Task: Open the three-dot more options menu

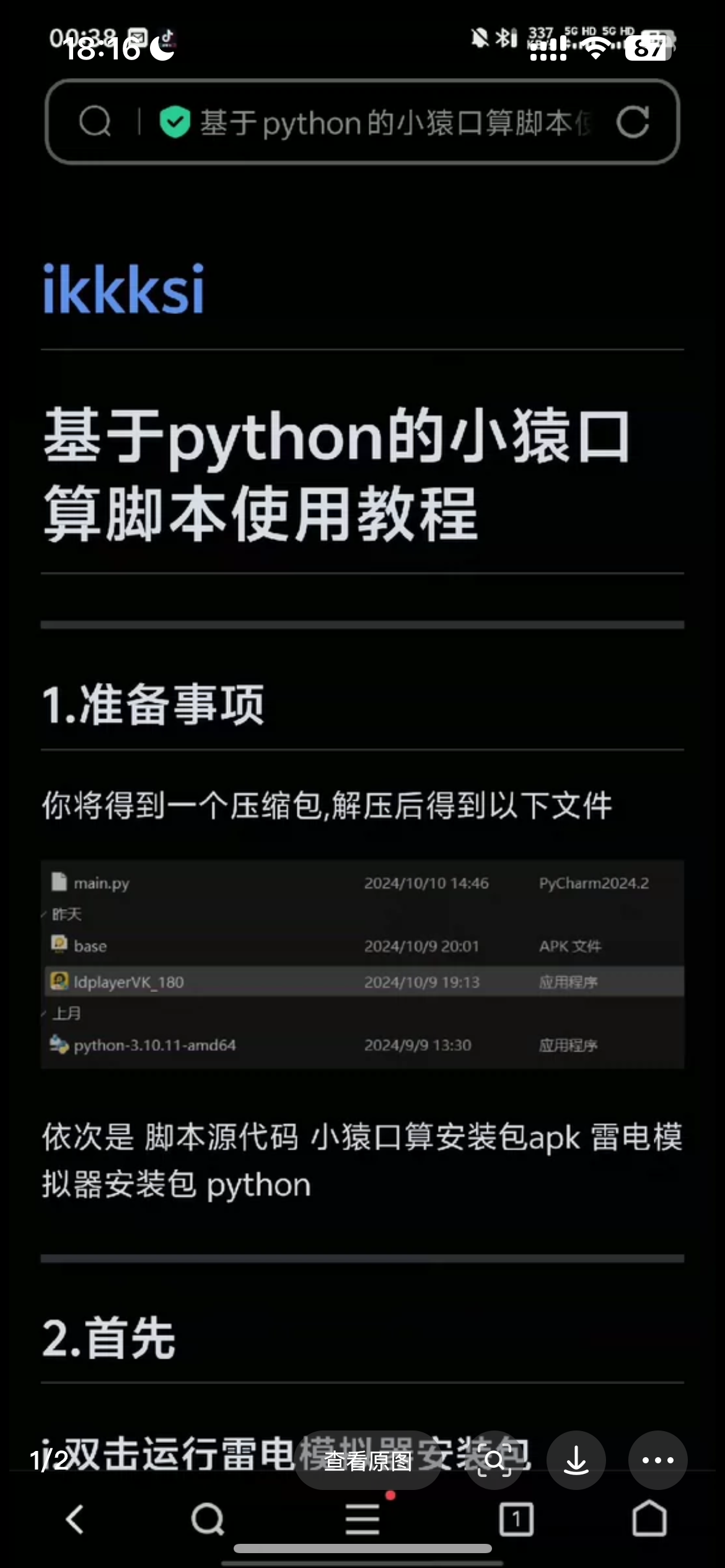Action: click(657, 1461)
